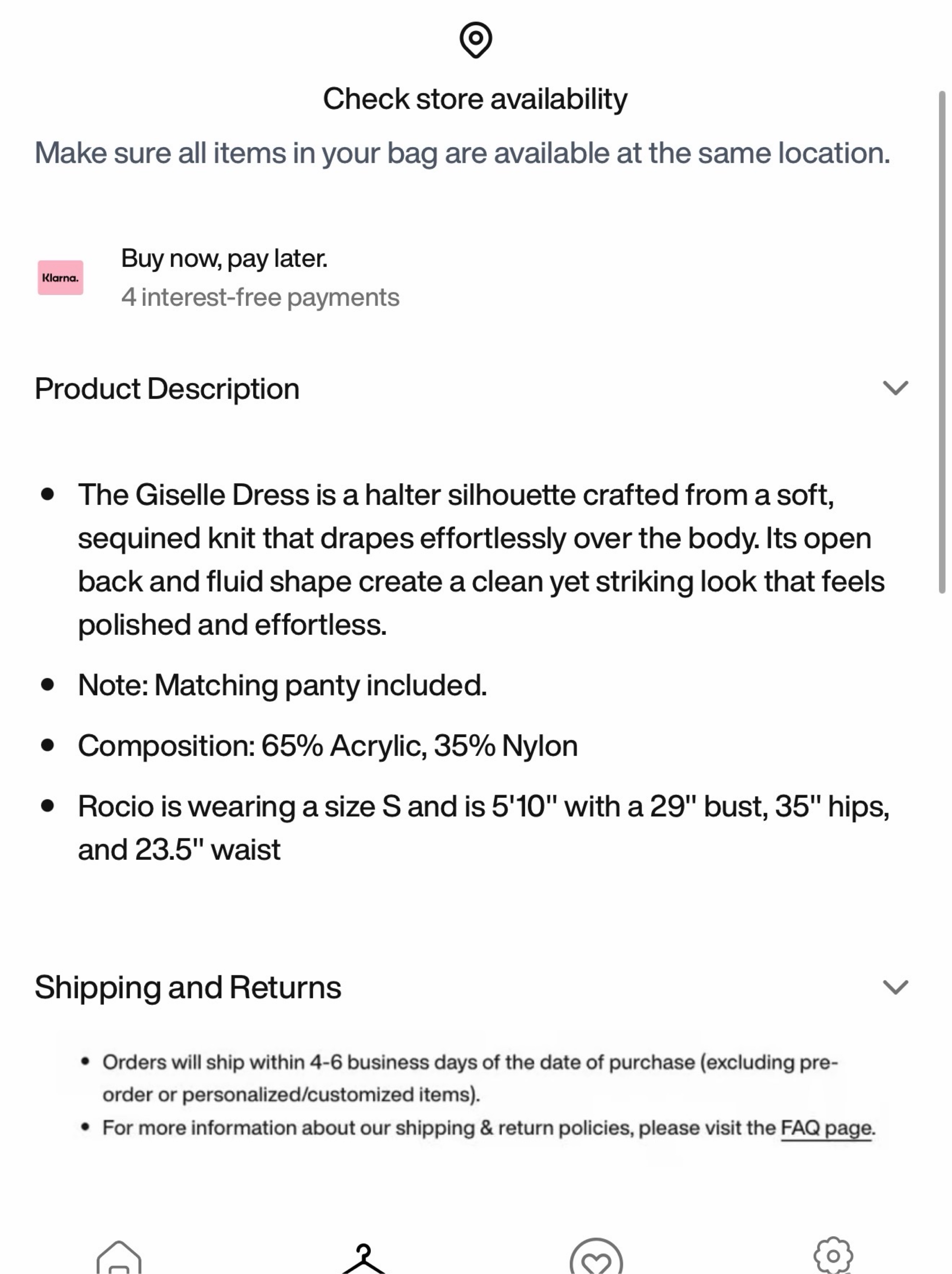Tap Check store availability

click(x=475, y=99)
